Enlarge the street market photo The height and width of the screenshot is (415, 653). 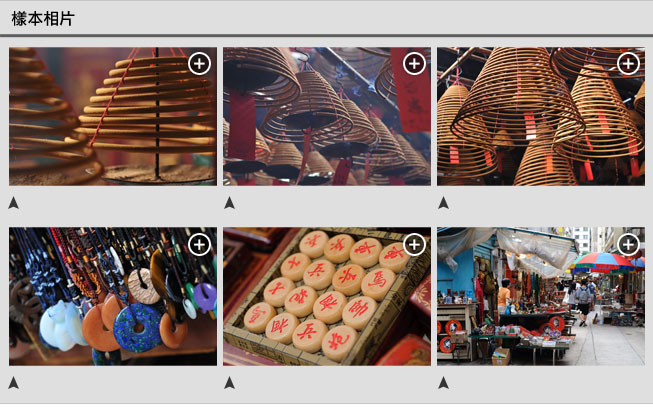pos(628,244)
